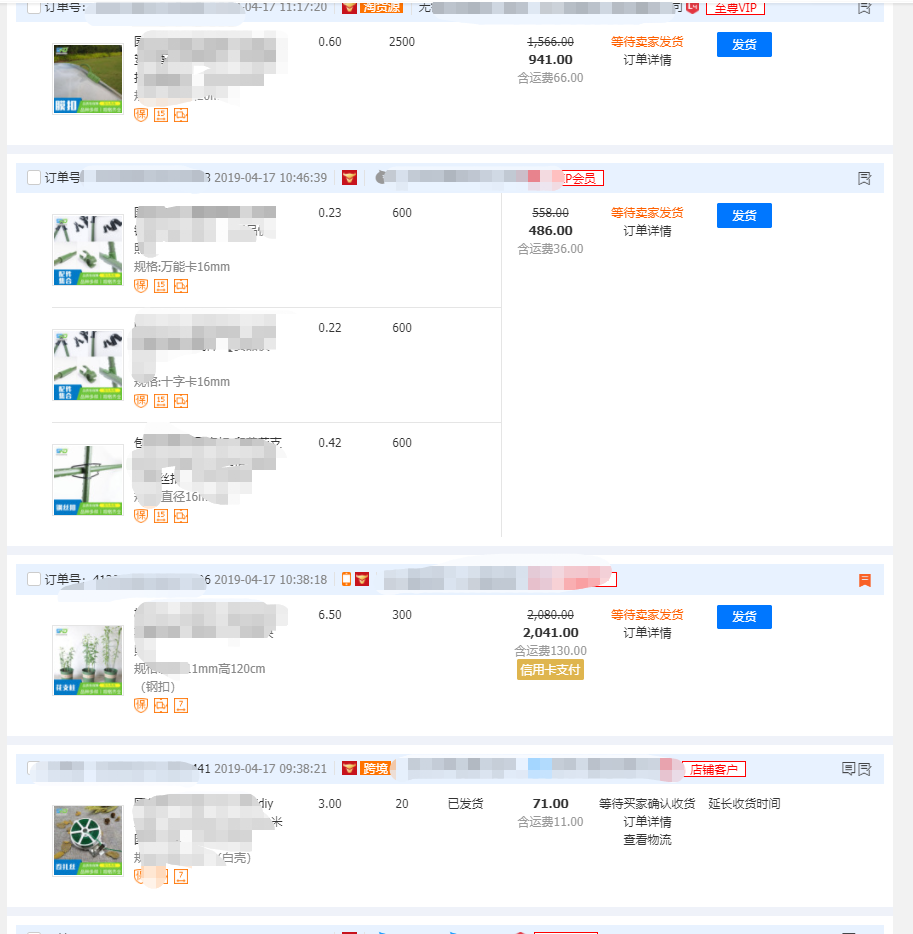This screenshot has width=913, height=934.
Task: Click the product thumbnail of the 16mm 万能卡 item
Action: [x=87, y=250]
